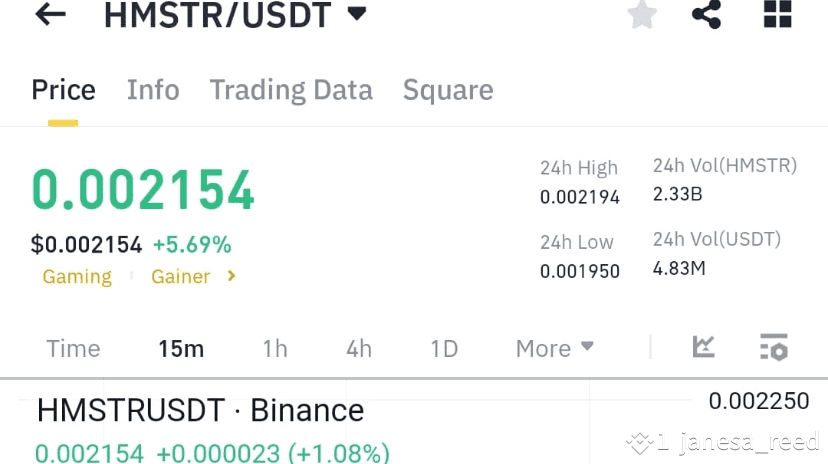The image size is (828, 464).
Task: Choose the 15m chart interval
Action: 181,349
